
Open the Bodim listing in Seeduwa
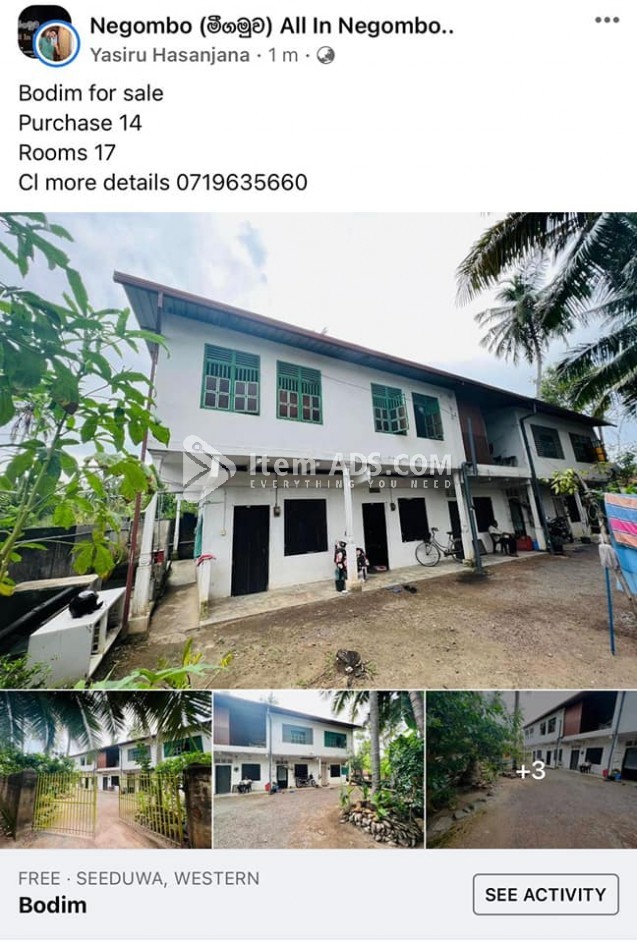[x=138, y=892]
